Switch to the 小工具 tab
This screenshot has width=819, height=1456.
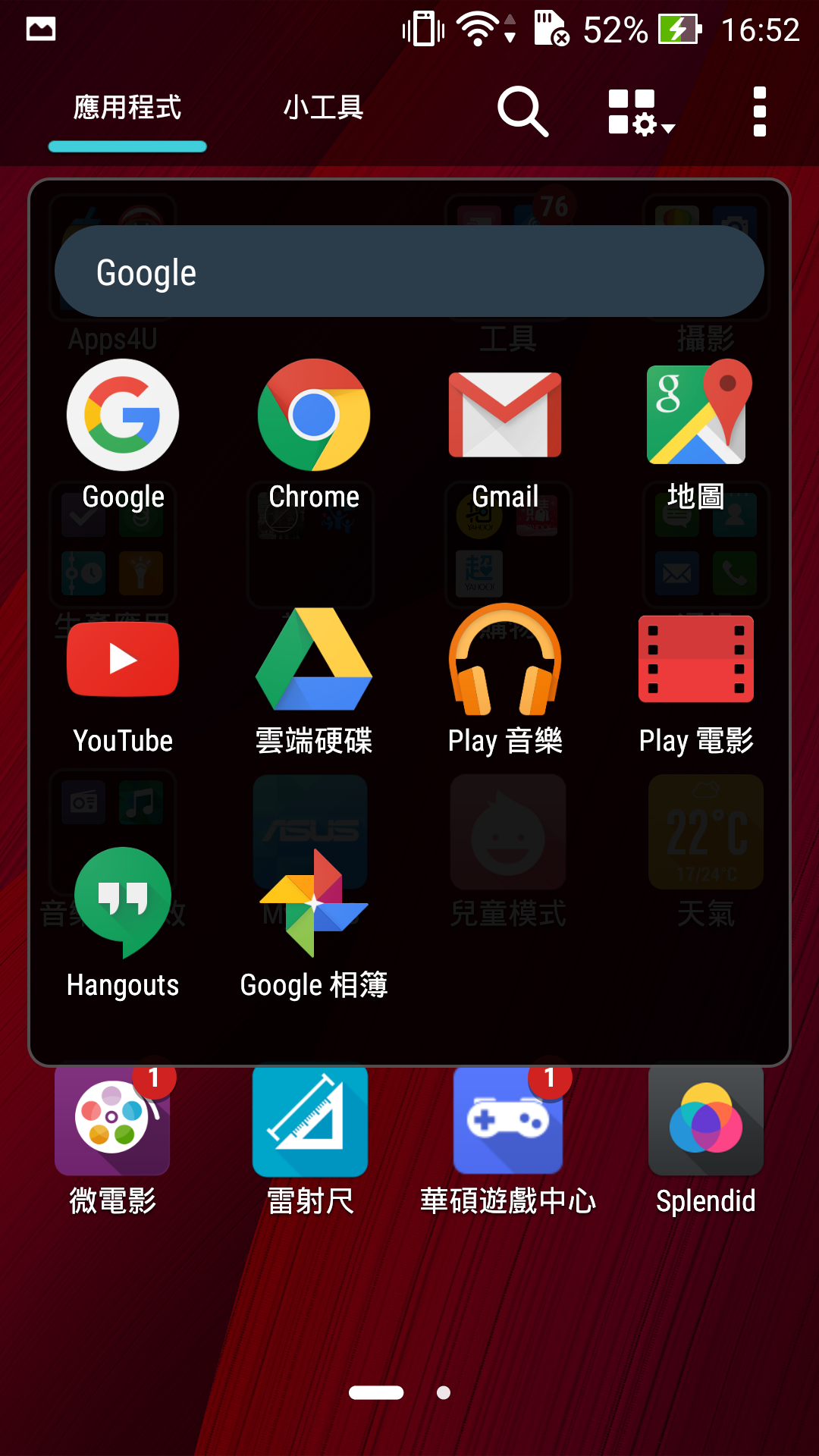point(324,108)
